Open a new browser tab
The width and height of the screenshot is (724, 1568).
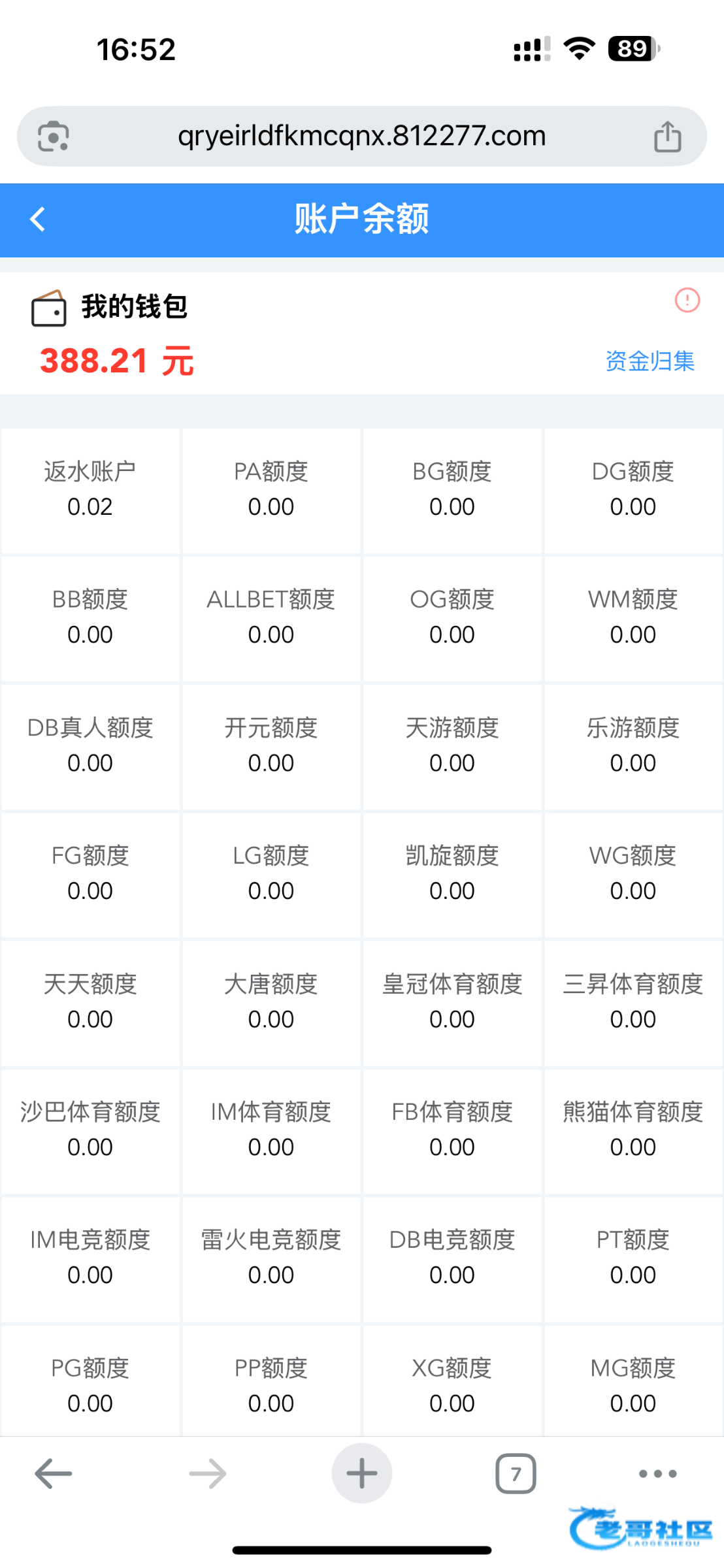tap(361, 1473)
